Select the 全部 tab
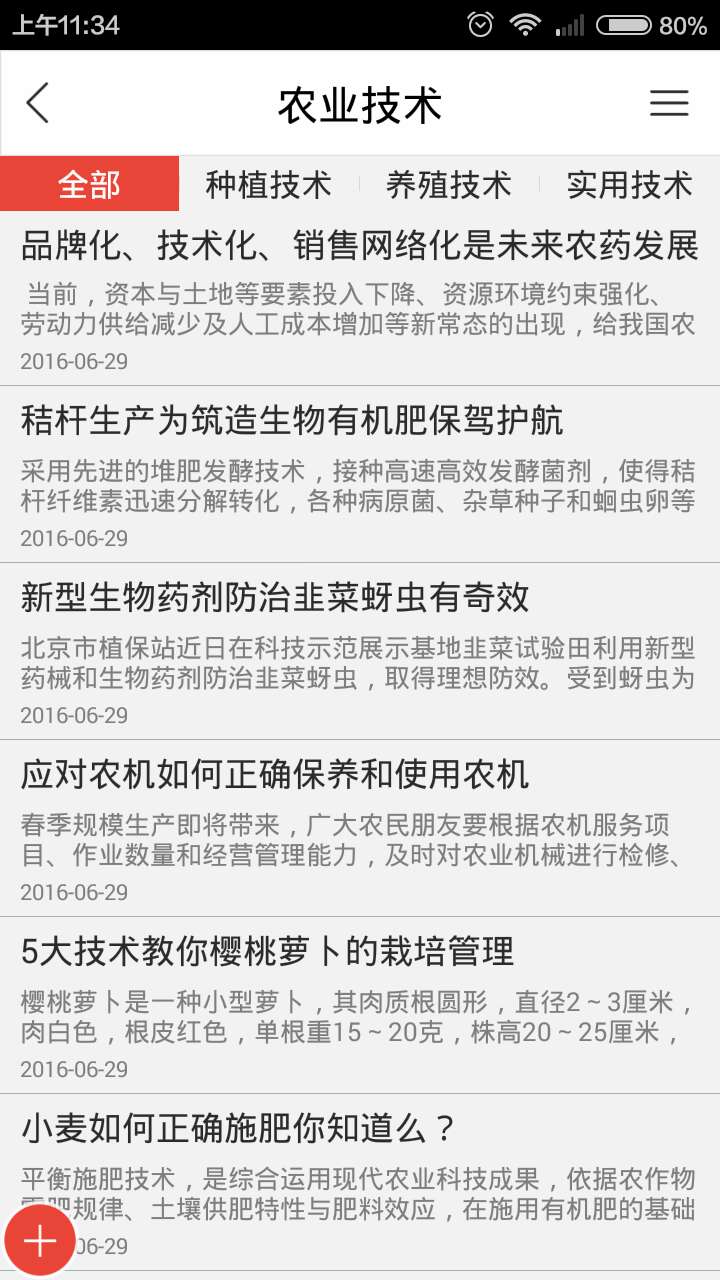 tap(89, 184)
